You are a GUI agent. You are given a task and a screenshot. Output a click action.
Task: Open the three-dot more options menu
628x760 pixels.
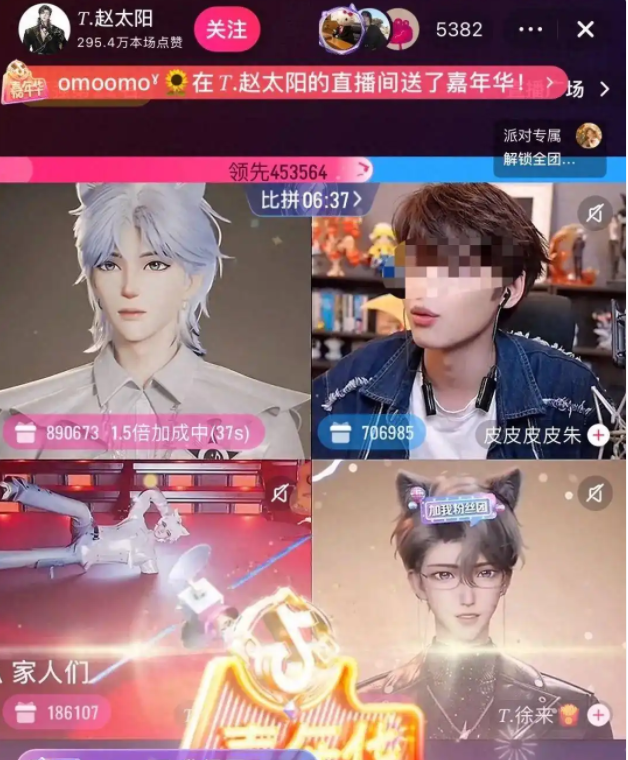(530, 29)
